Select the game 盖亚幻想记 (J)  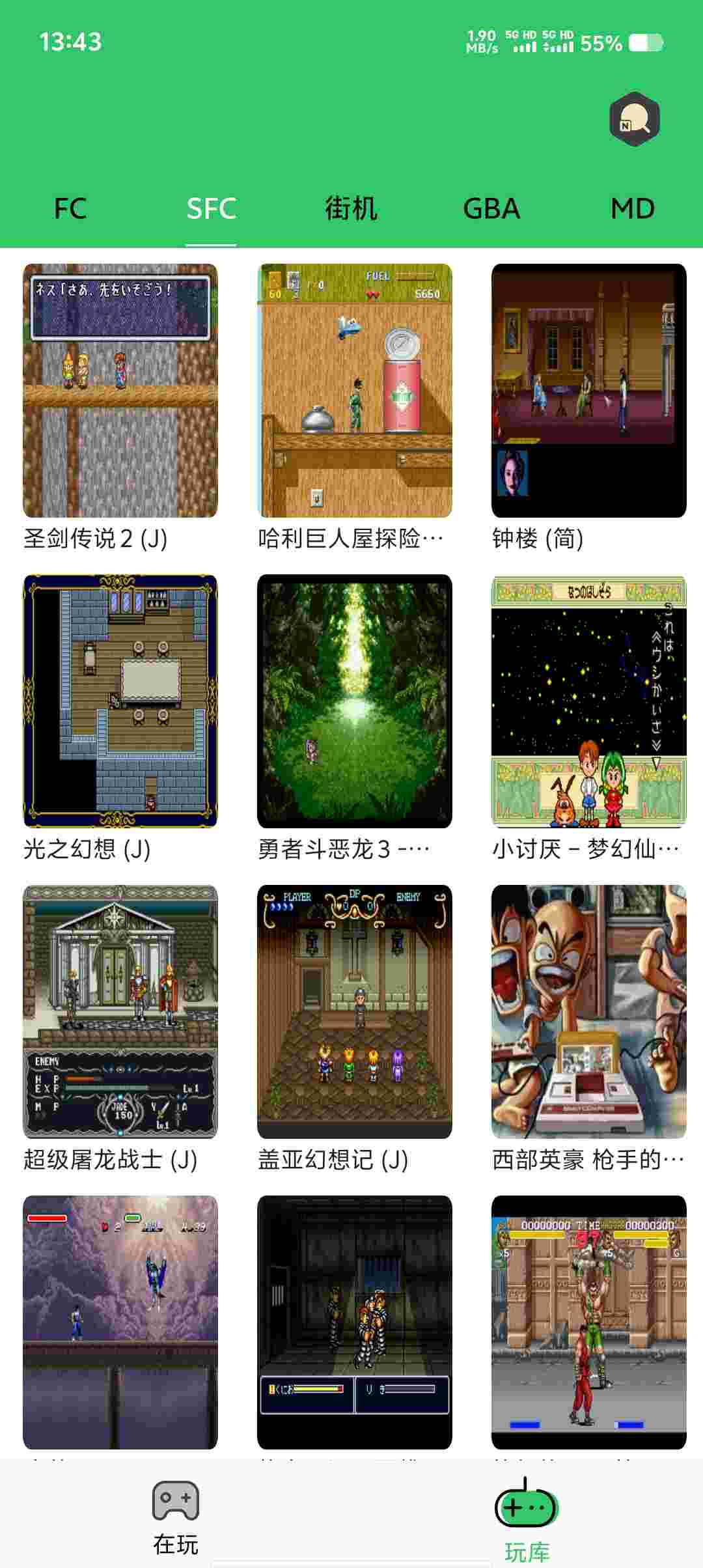pos(355,1011)
